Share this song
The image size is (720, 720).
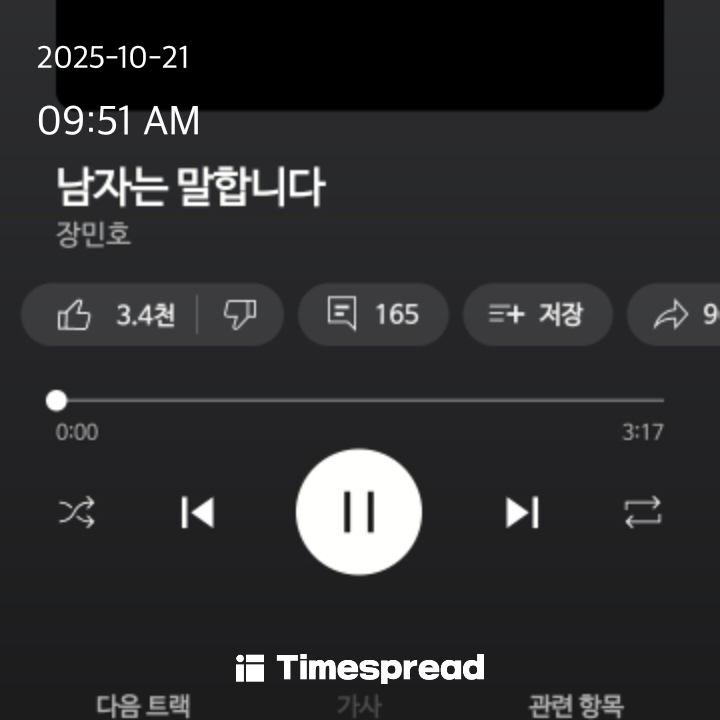pos(680,316)
